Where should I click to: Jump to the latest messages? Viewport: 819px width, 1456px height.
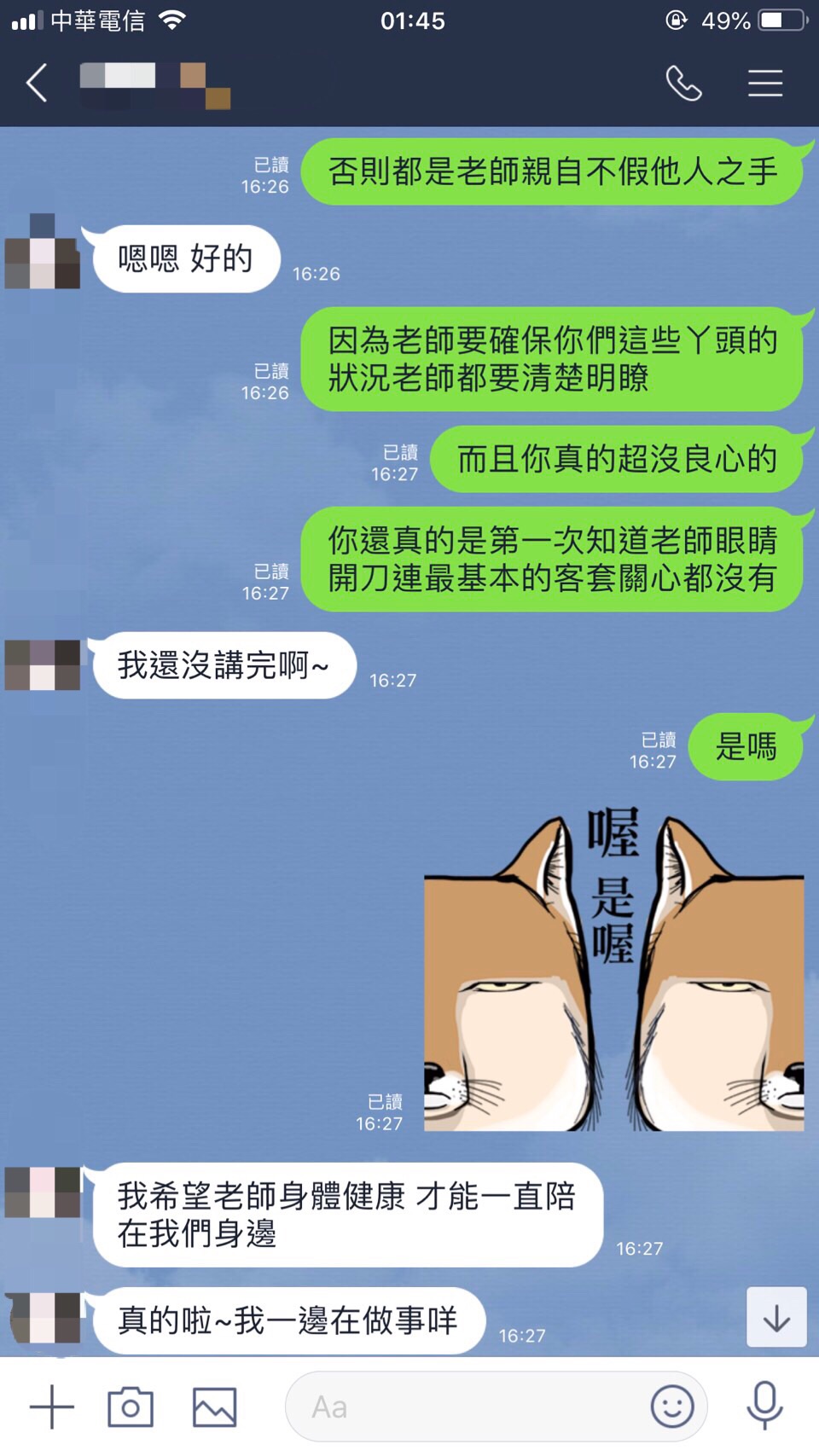pos(775,1318)
